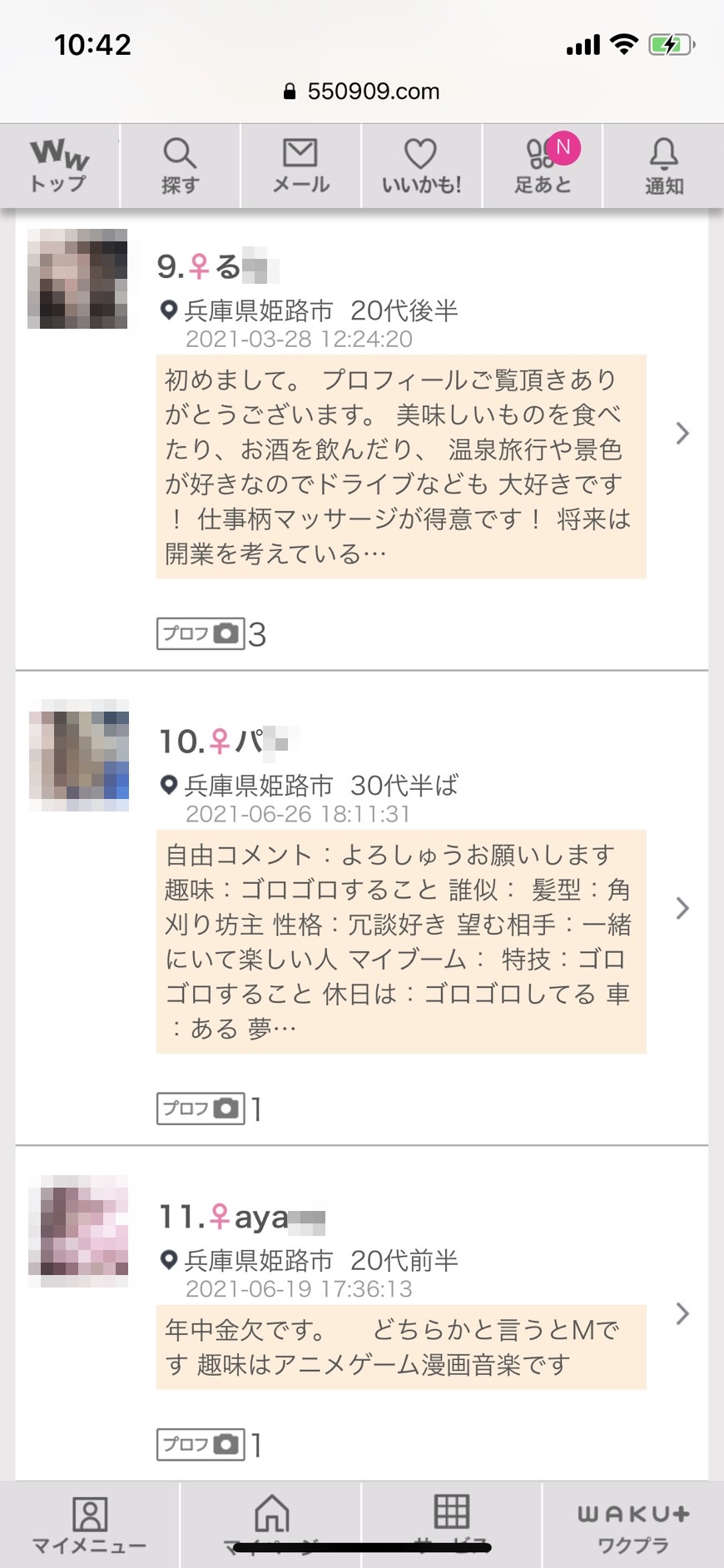Image resolution: width=724 pixels, height=1568 pixels.
Task: Expand profile 9 with the right chevron
Action: click(x=683, y=434)
